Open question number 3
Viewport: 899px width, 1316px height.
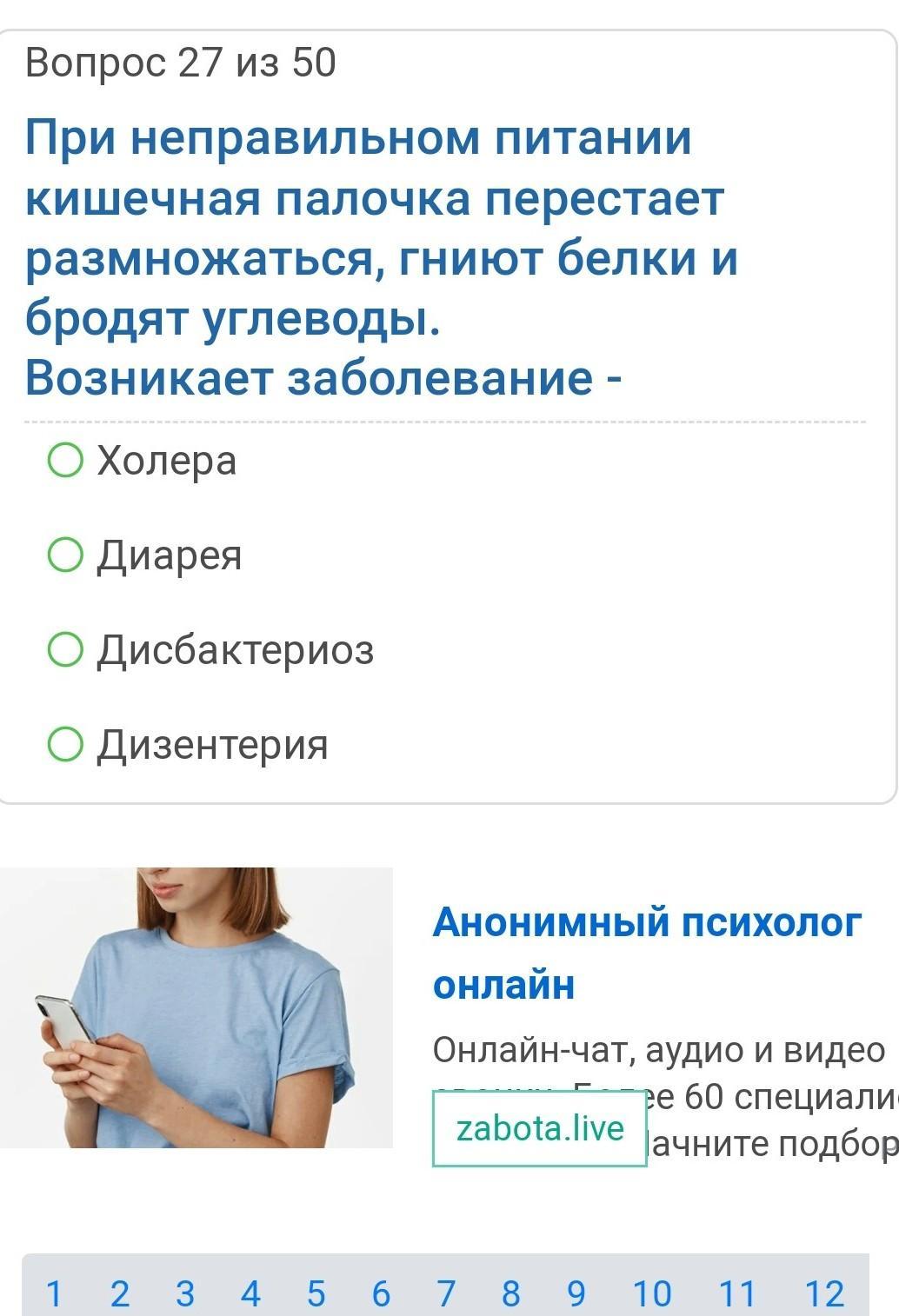coord(184,1293)
